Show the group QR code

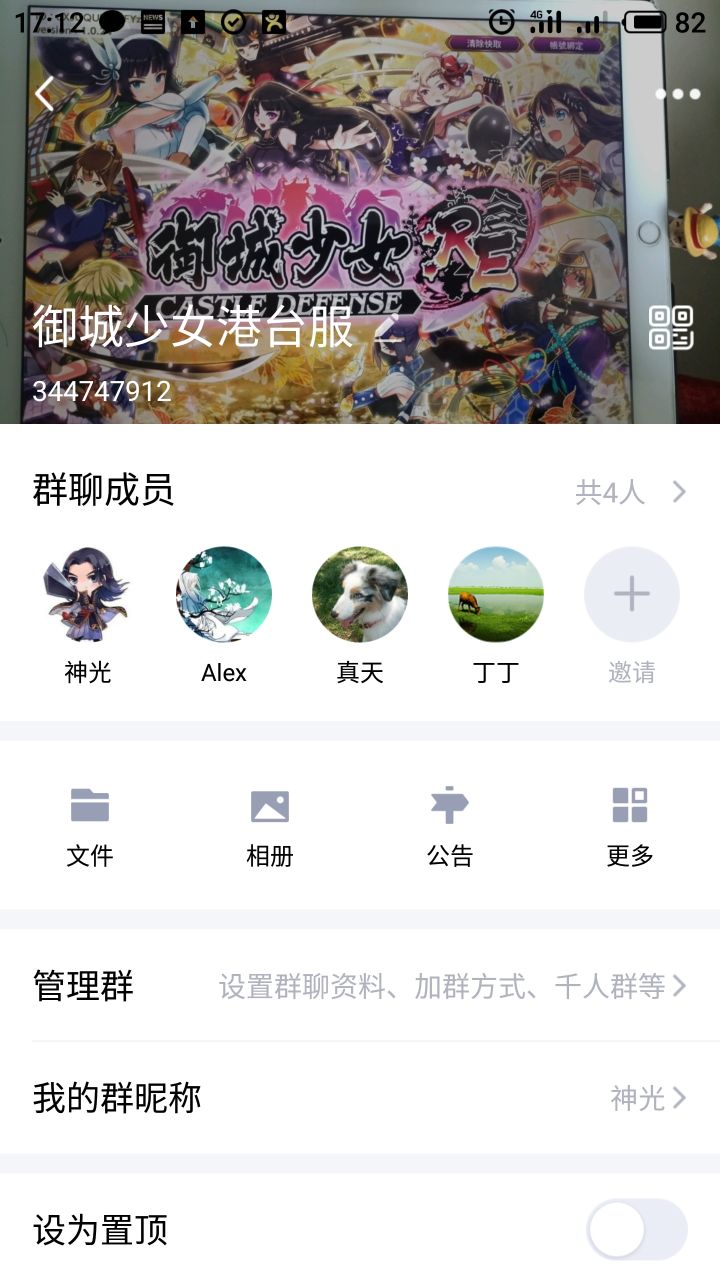671,328
